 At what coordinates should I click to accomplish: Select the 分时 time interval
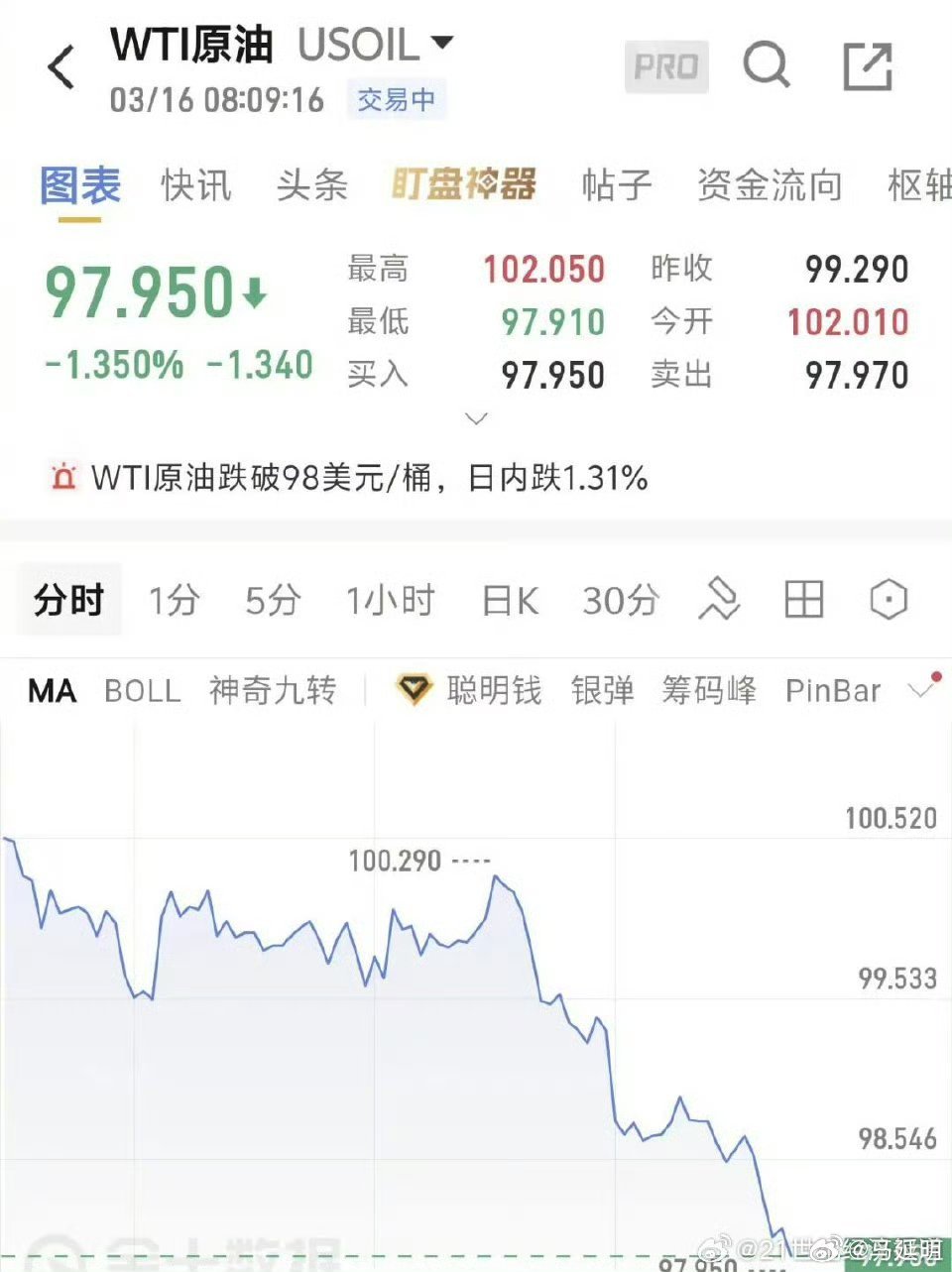click(66, 599)
